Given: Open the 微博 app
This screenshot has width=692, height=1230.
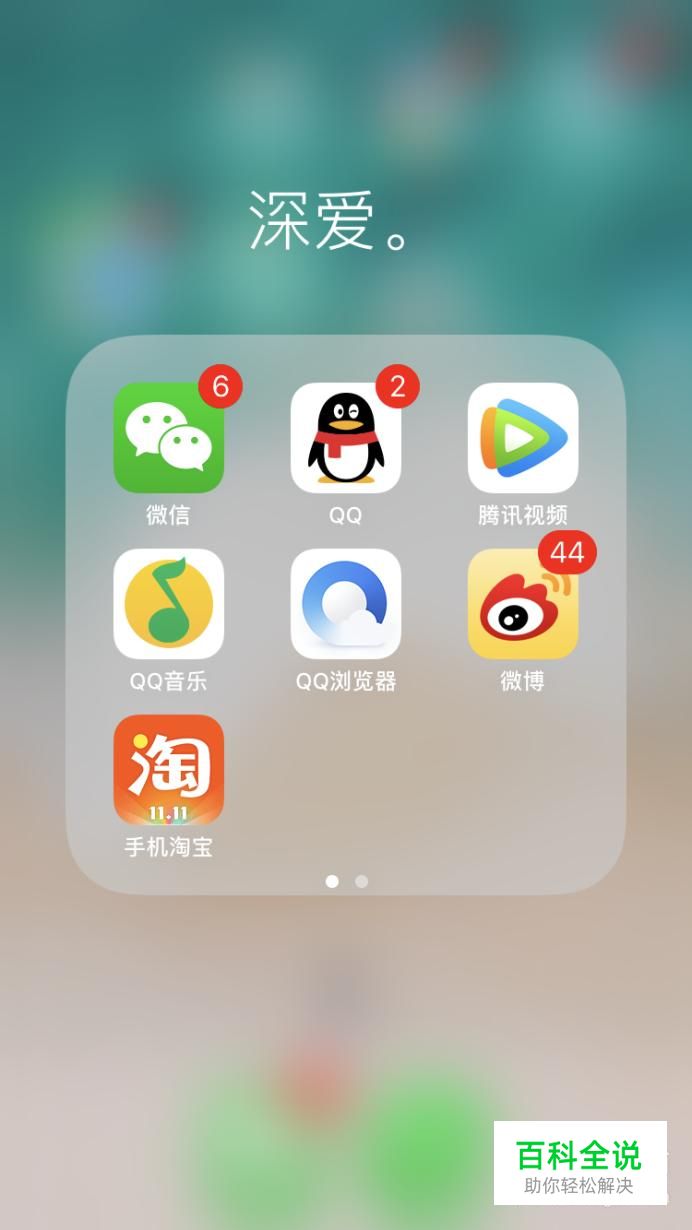Looking at the screenshot, I should tap(523, 604).
